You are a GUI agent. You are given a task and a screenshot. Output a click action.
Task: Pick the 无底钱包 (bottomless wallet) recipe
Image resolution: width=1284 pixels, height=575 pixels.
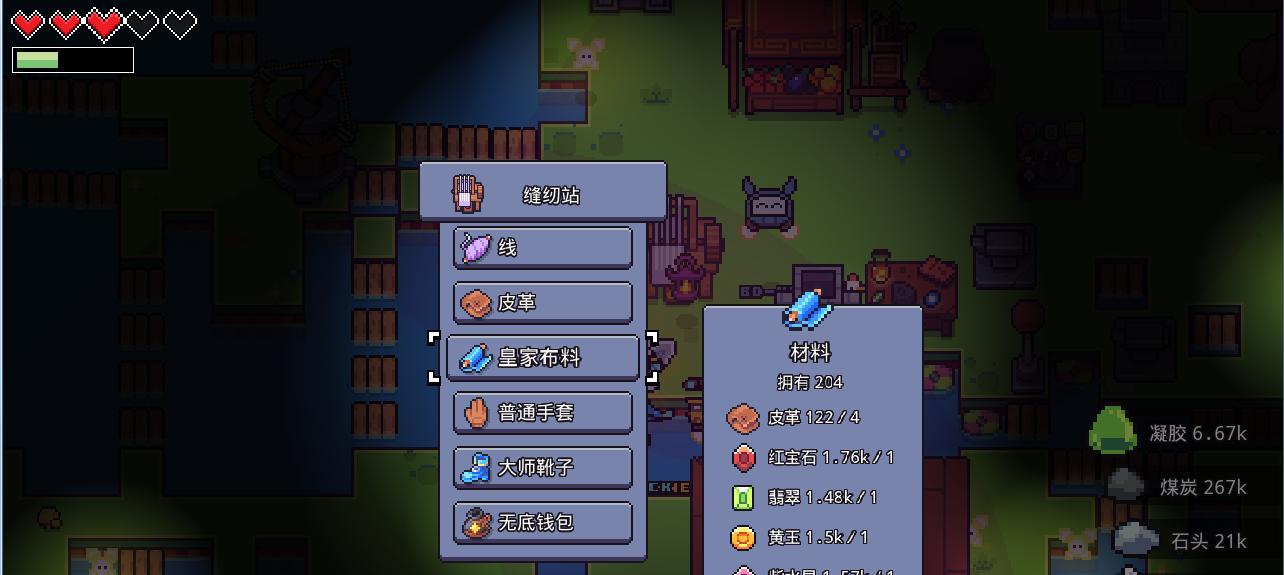click(x=543, y=522)
